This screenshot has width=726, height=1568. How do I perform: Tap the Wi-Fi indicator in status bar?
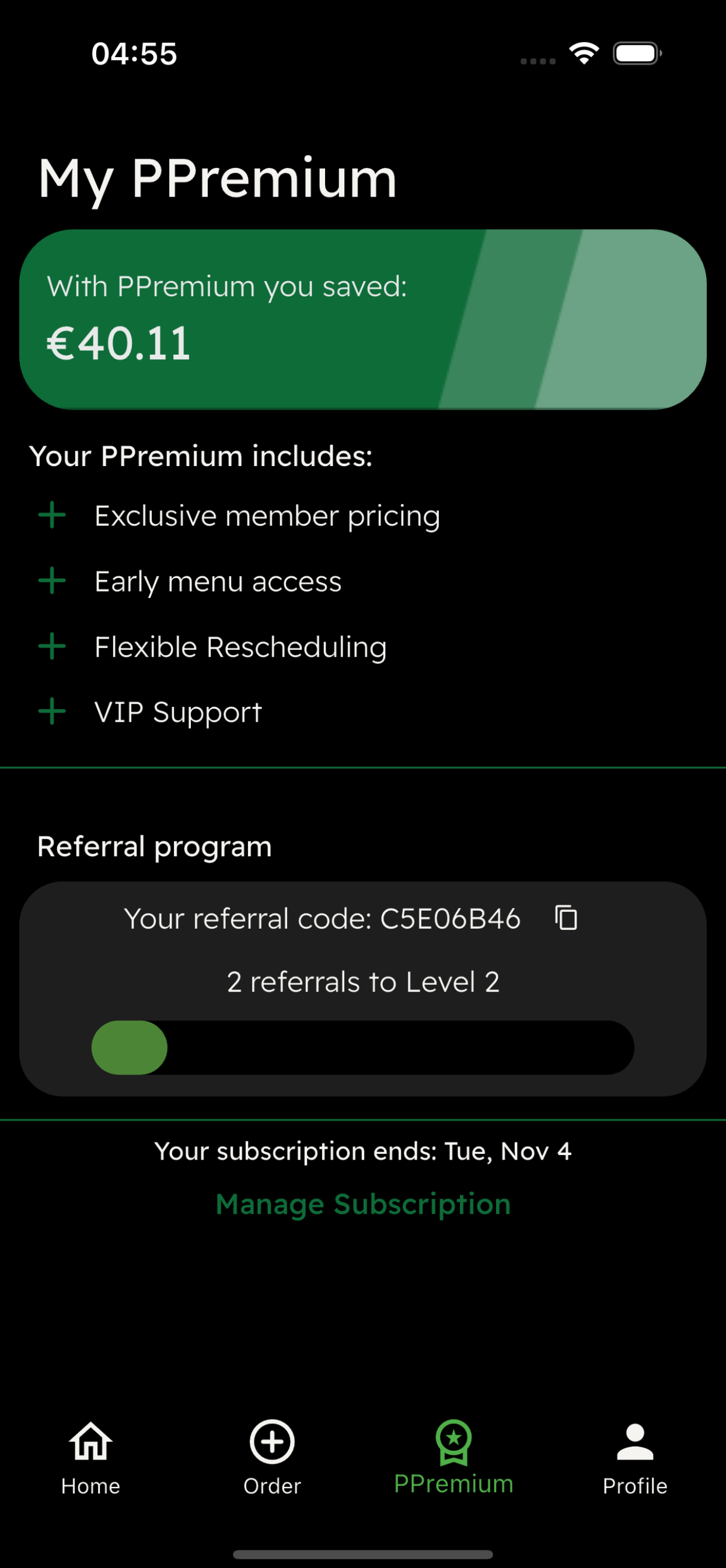point(583,54)
